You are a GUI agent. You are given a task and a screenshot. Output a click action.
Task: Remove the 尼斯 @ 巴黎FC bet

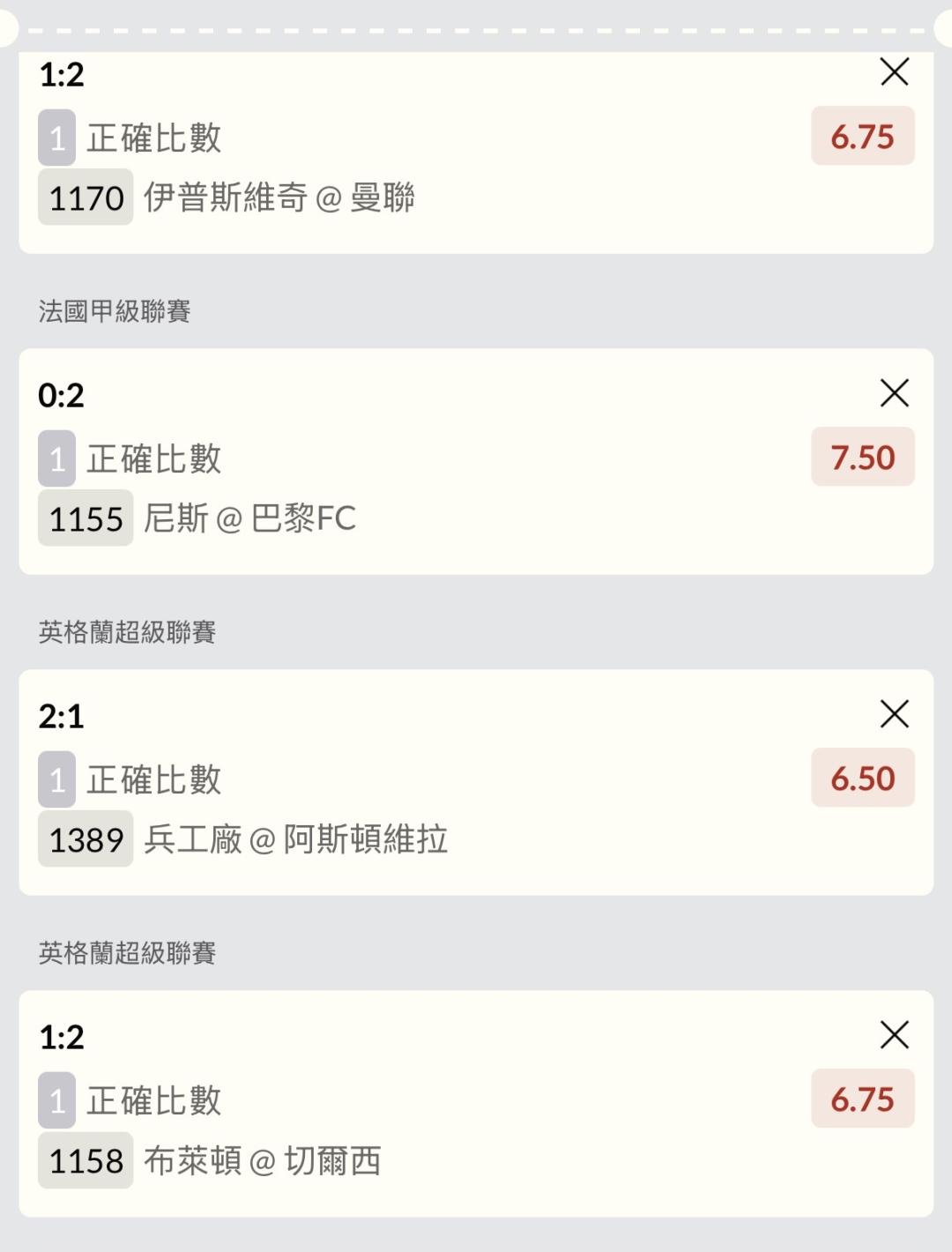pyautogui.click(x=894, y=392)
